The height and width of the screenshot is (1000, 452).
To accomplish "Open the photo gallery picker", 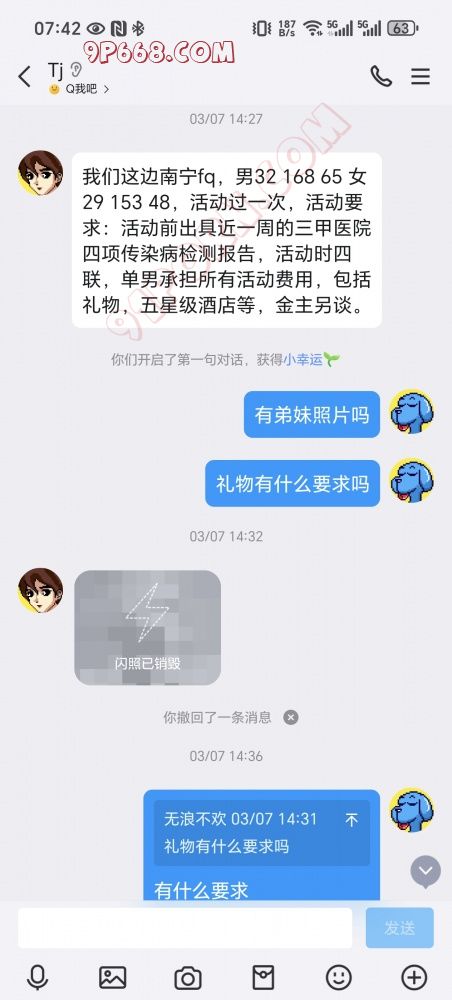I will pos(113,977).
